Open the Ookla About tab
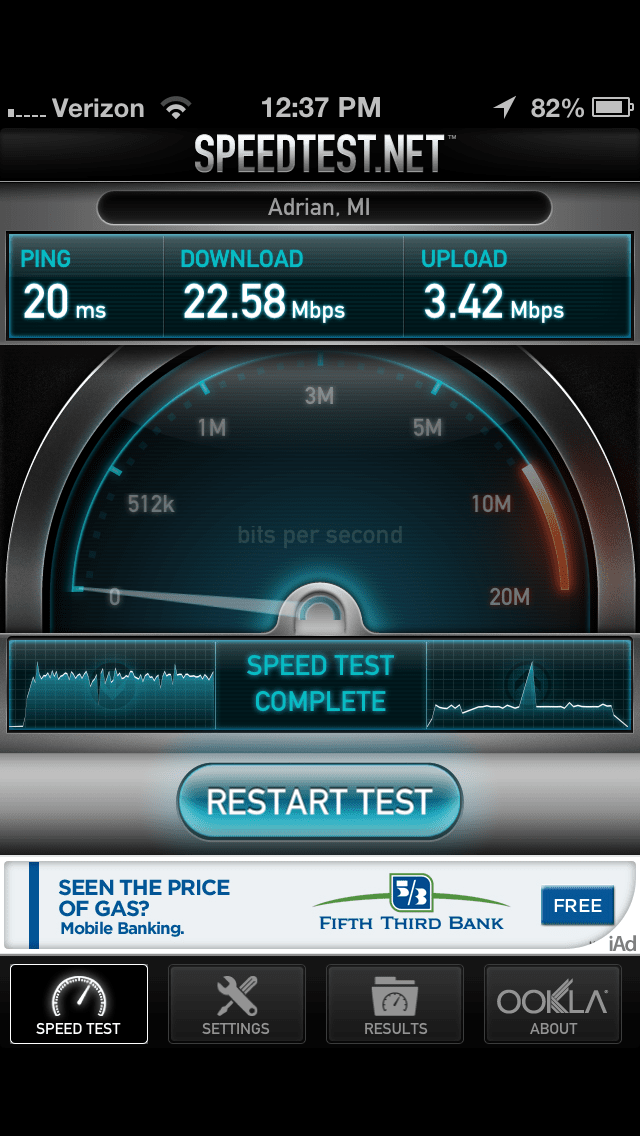 point(552,1004)
